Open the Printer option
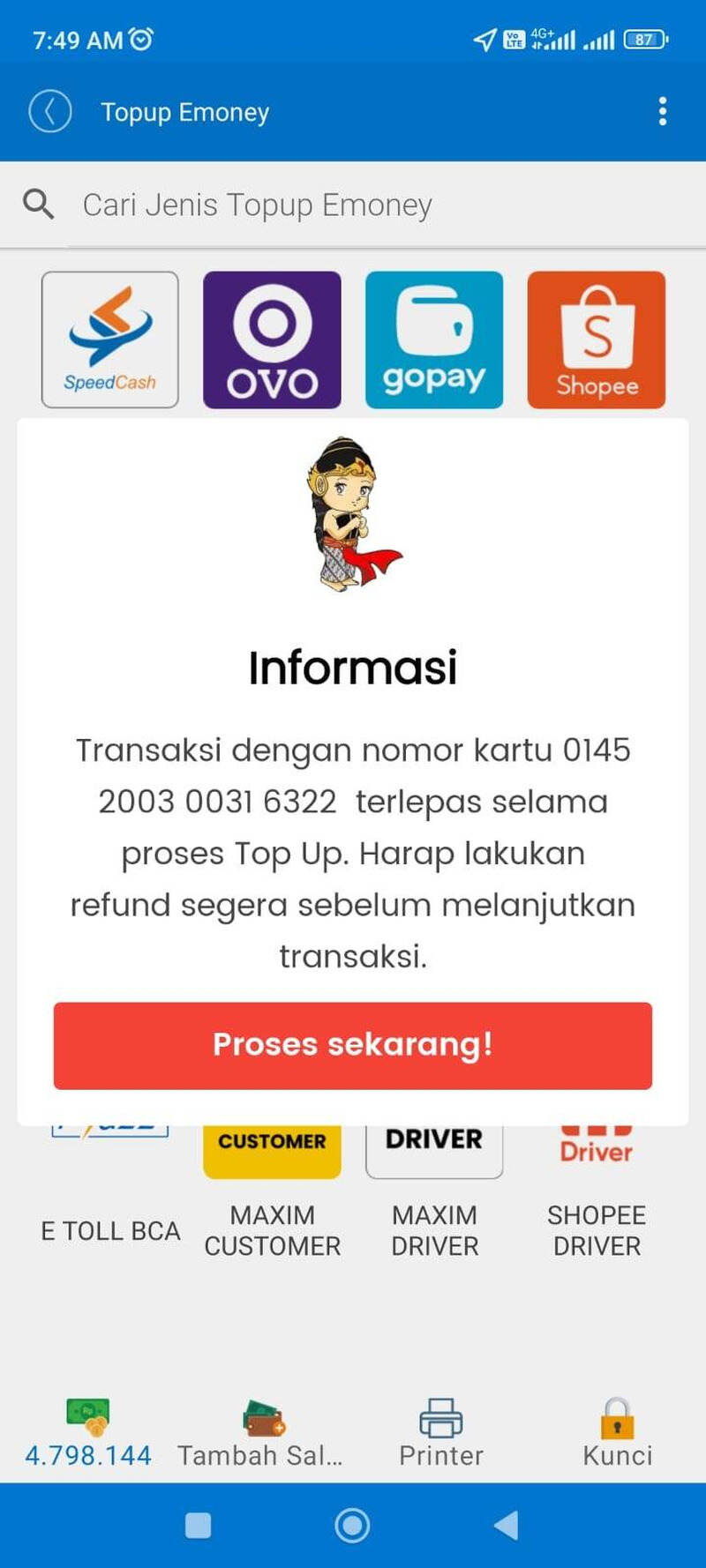 [441, 1433]
